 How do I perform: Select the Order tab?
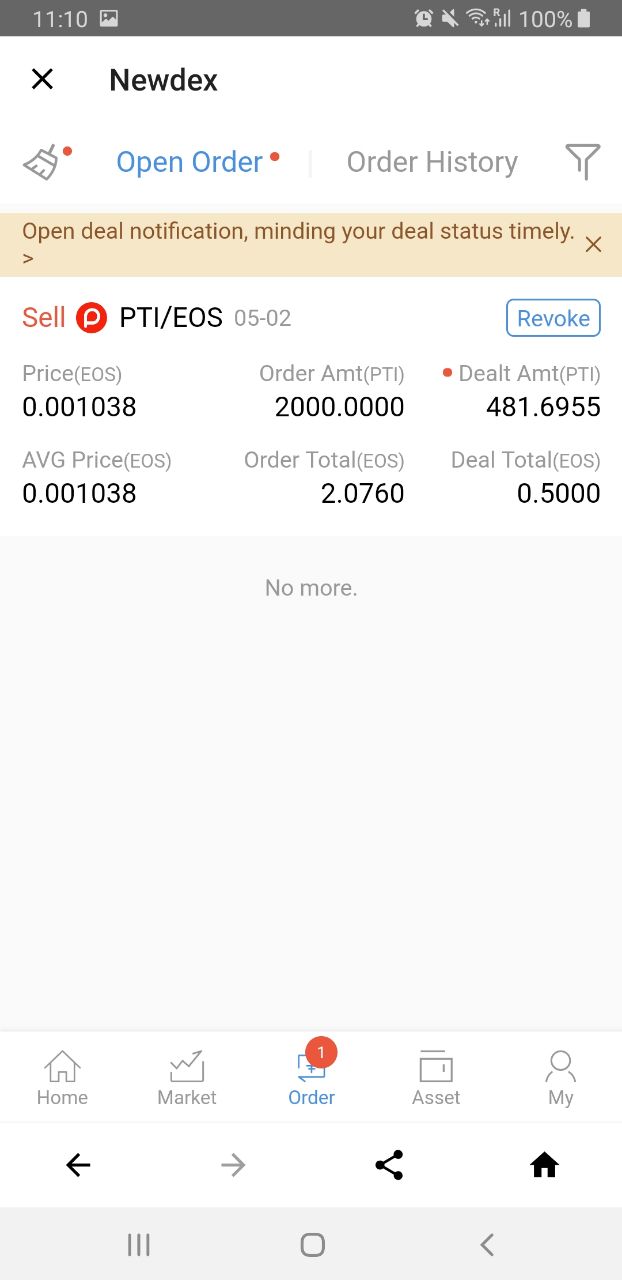pyautogui.click(x=311, y=1078)
